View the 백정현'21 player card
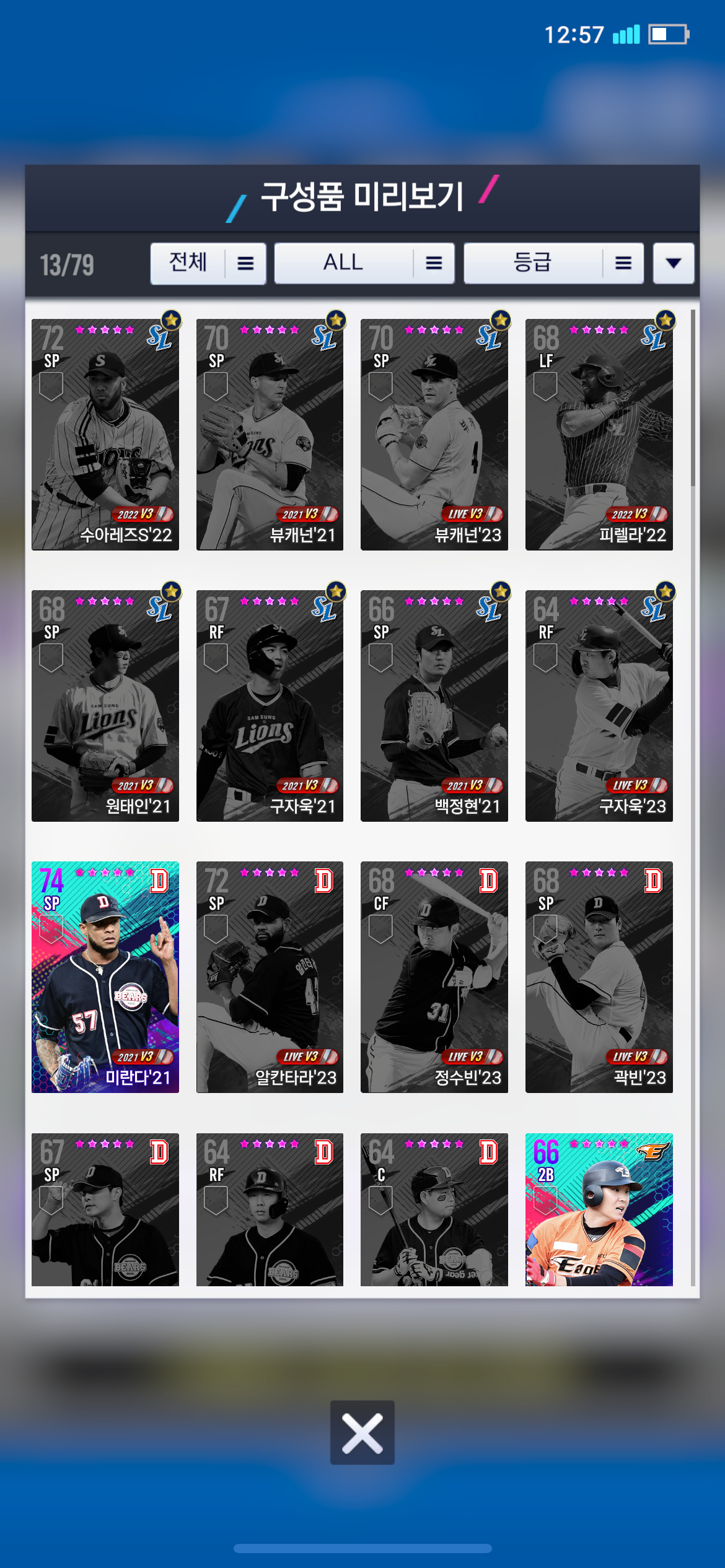Viewport: 725px width, 1568px height. tap(434, 706)
